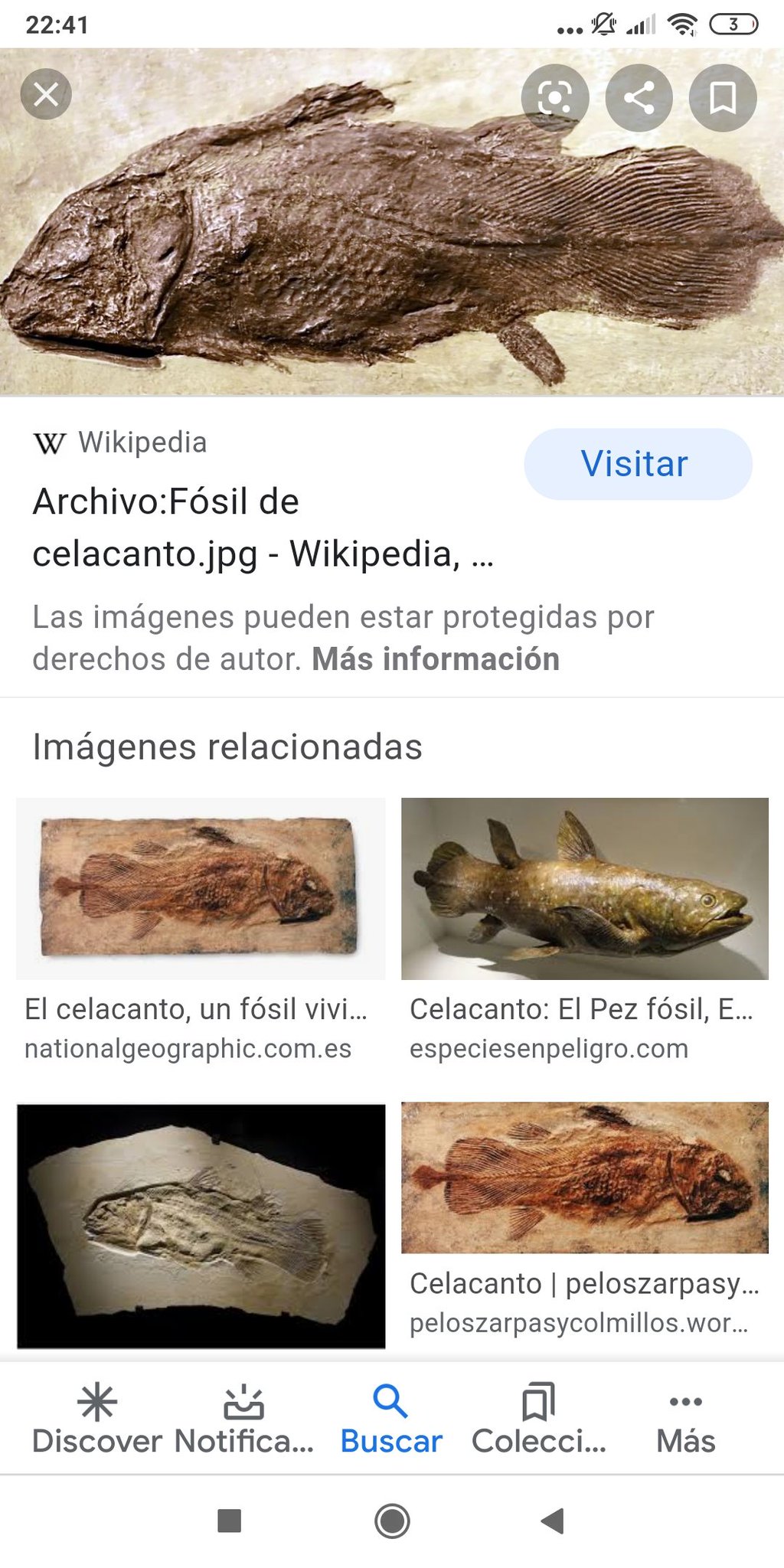Image resolution: width=784 pixels, height=1568 pixels.
Task: Open the peloszarpasycolmillos related image
Action: [585, 1178]
